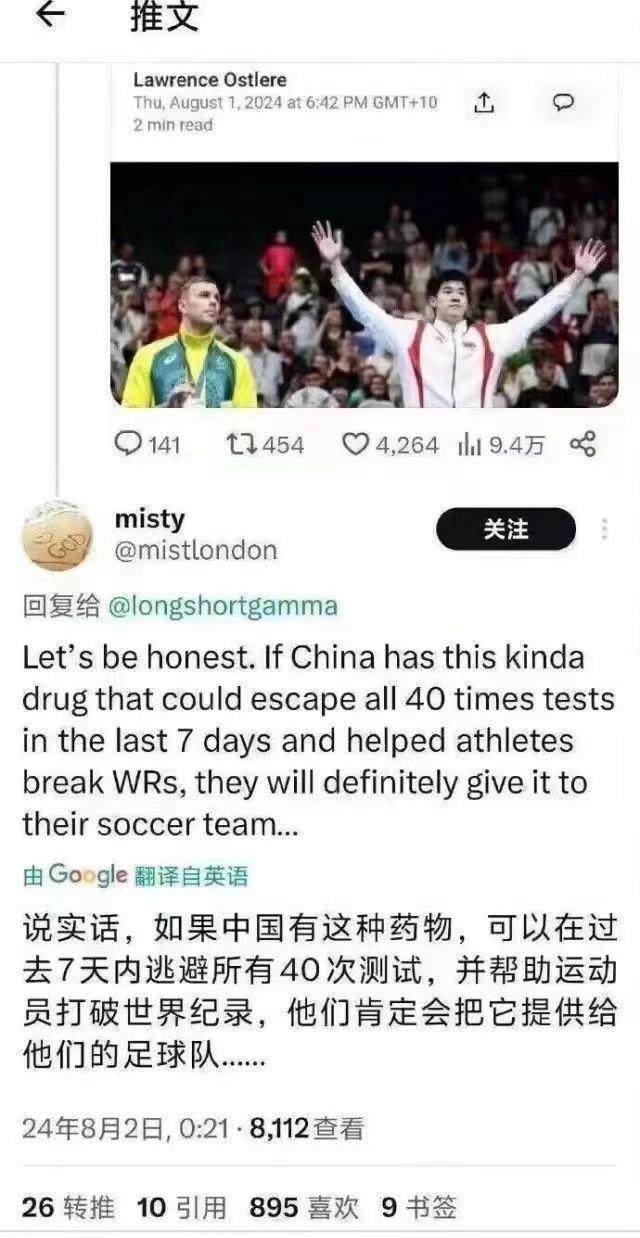View the 10 引用 quotes

coord(181,1207)
